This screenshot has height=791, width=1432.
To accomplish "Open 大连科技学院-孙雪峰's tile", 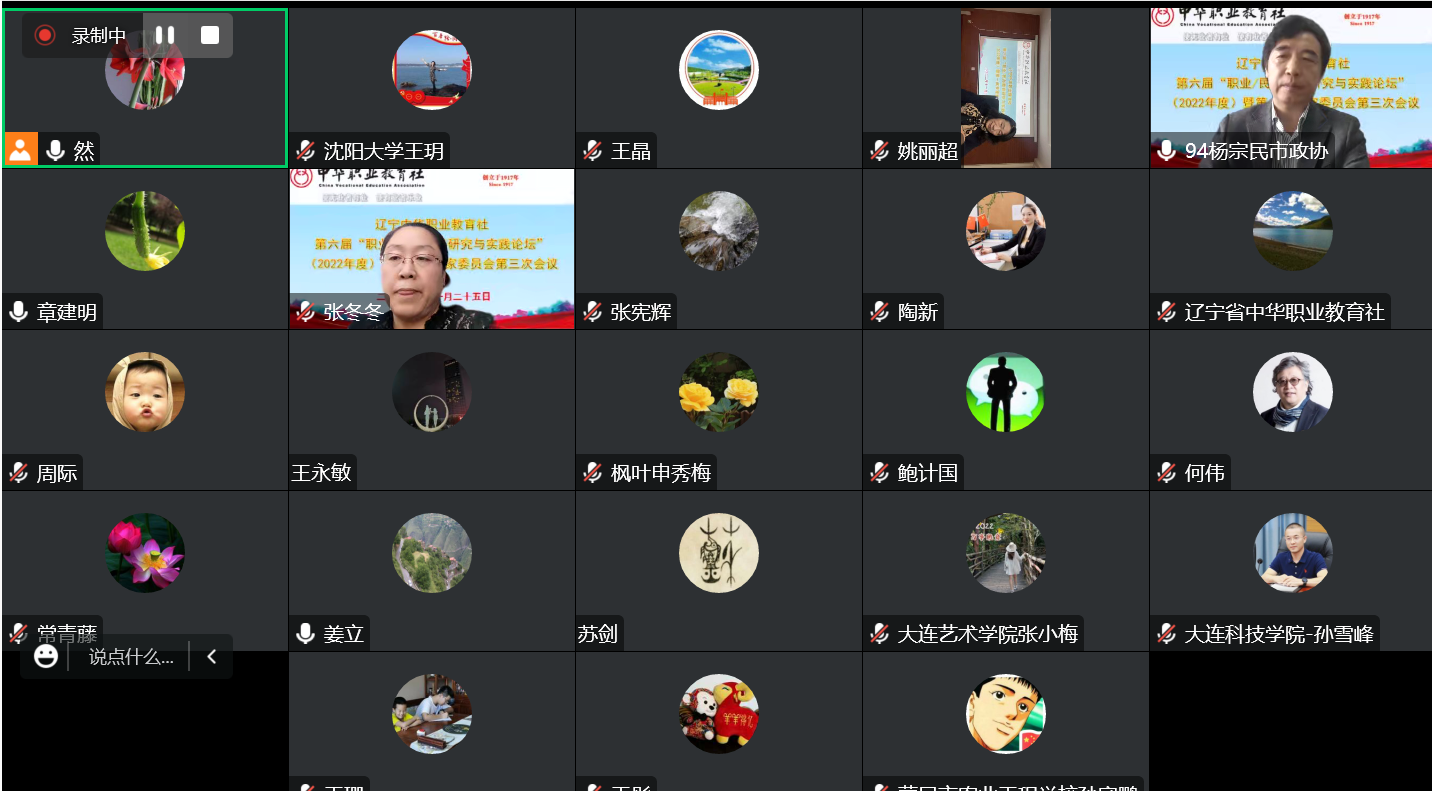I will [1291, 571].
